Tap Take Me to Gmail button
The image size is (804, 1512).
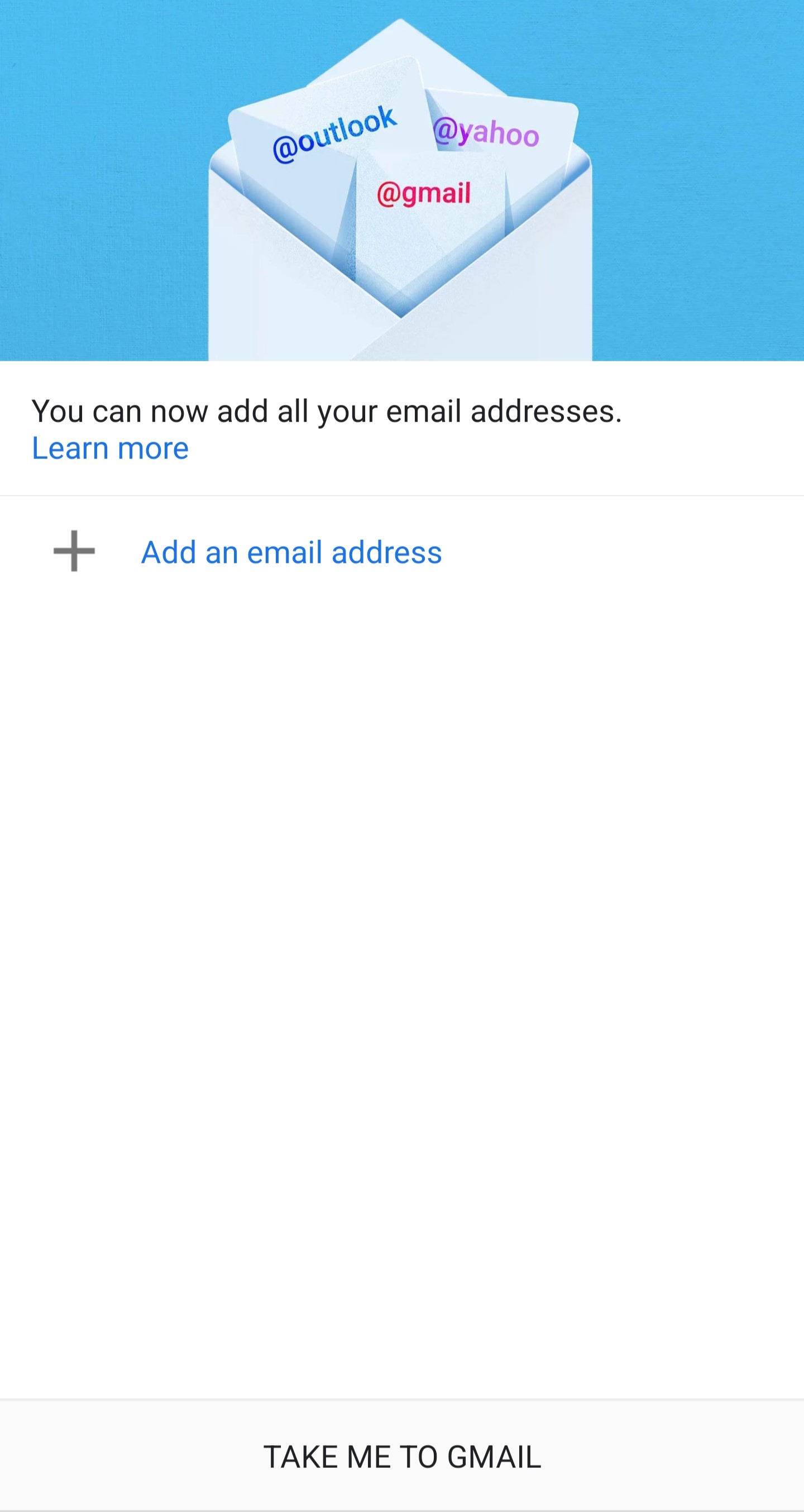[x=402, y=1457]
